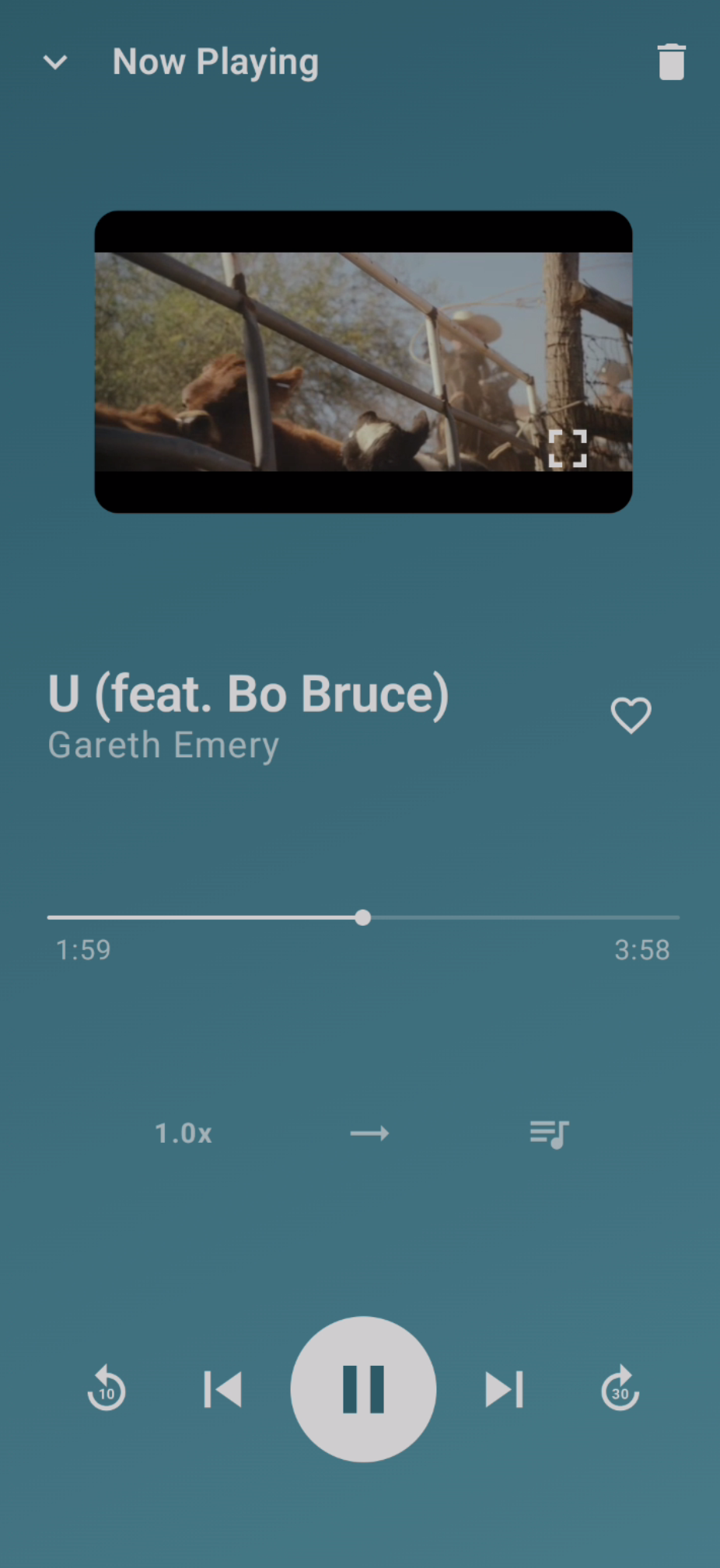The image size is (720, 1568).
Task: Open the fullscreen video view
Action: [x=567, y=449]
